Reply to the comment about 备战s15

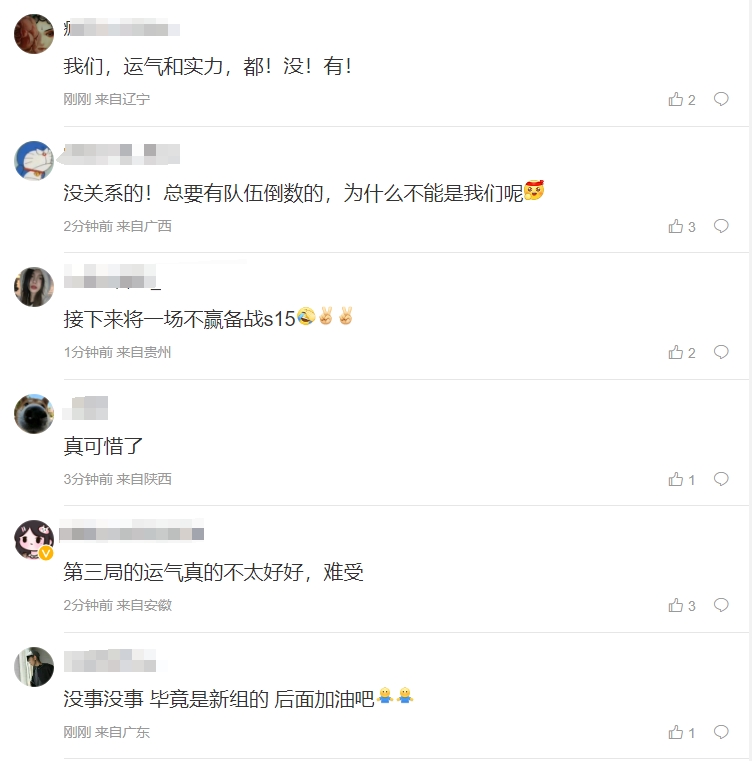coord(721,352)
